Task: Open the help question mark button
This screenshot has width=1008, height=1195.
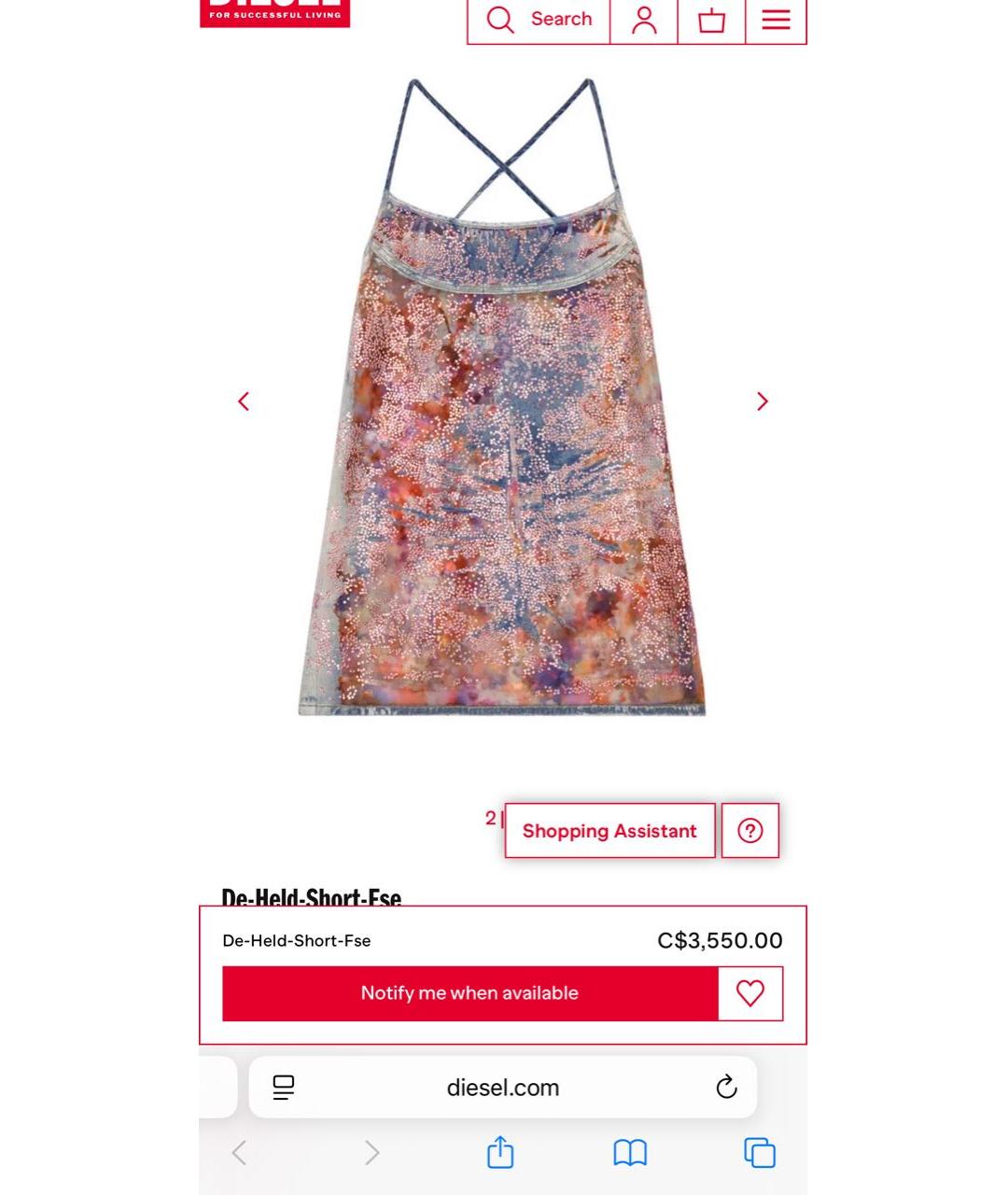Action: 750,831
